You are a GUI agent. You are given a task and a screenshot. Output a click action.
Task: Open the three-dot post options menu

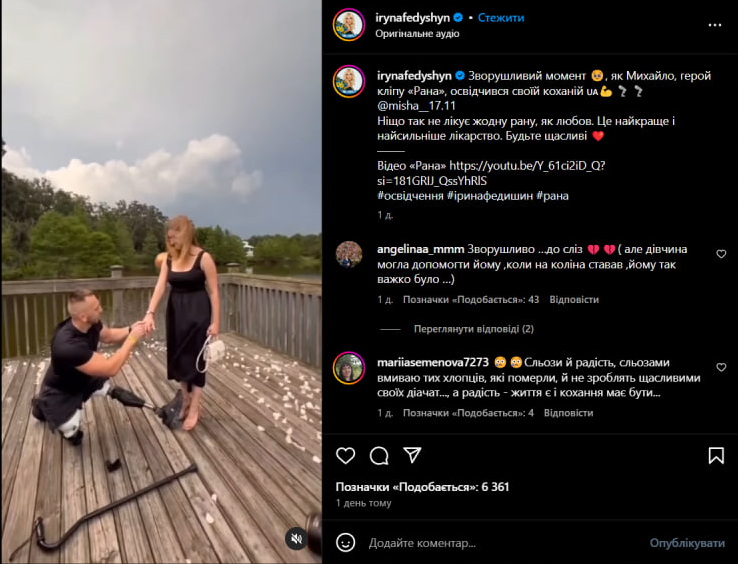click(x=714, y=25)
